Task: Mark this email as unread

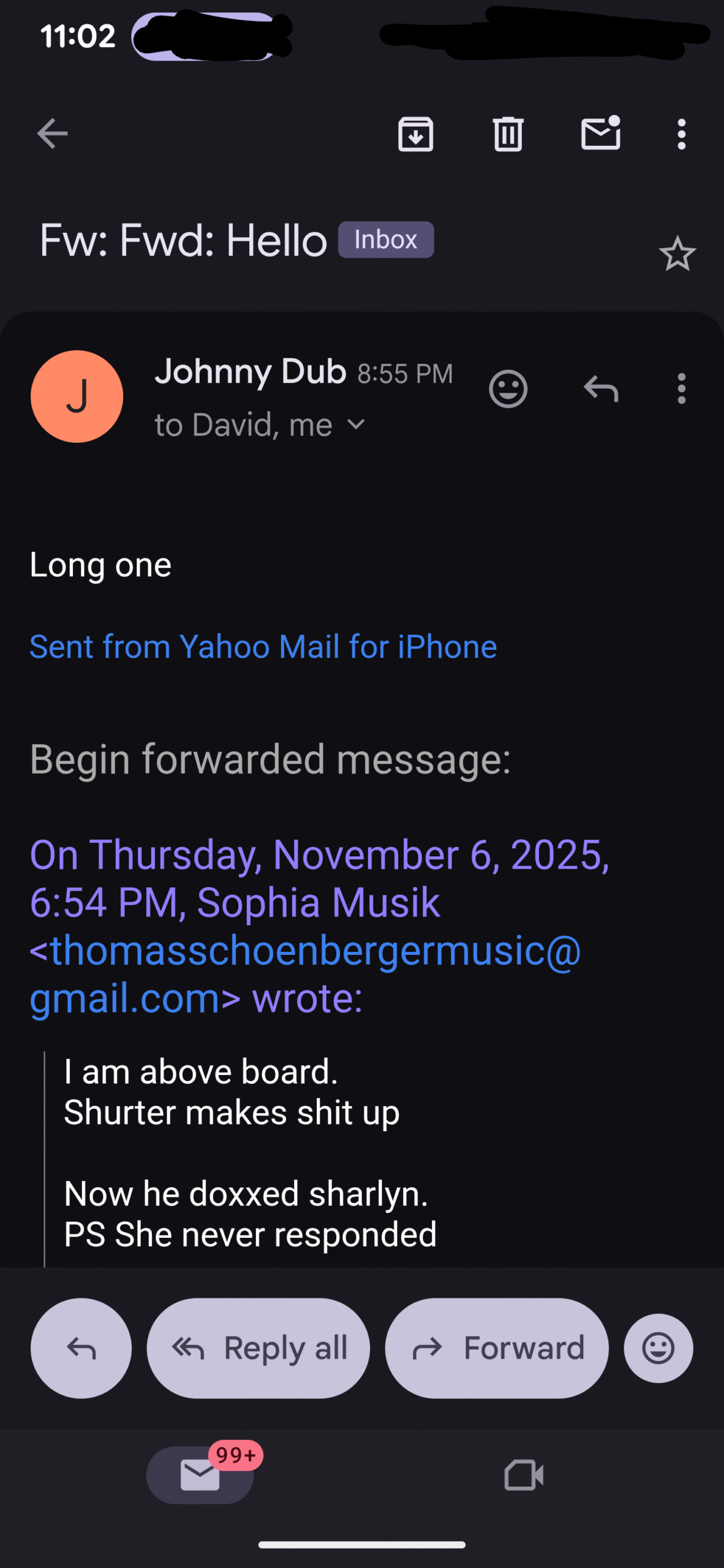Action: (600, 134)
